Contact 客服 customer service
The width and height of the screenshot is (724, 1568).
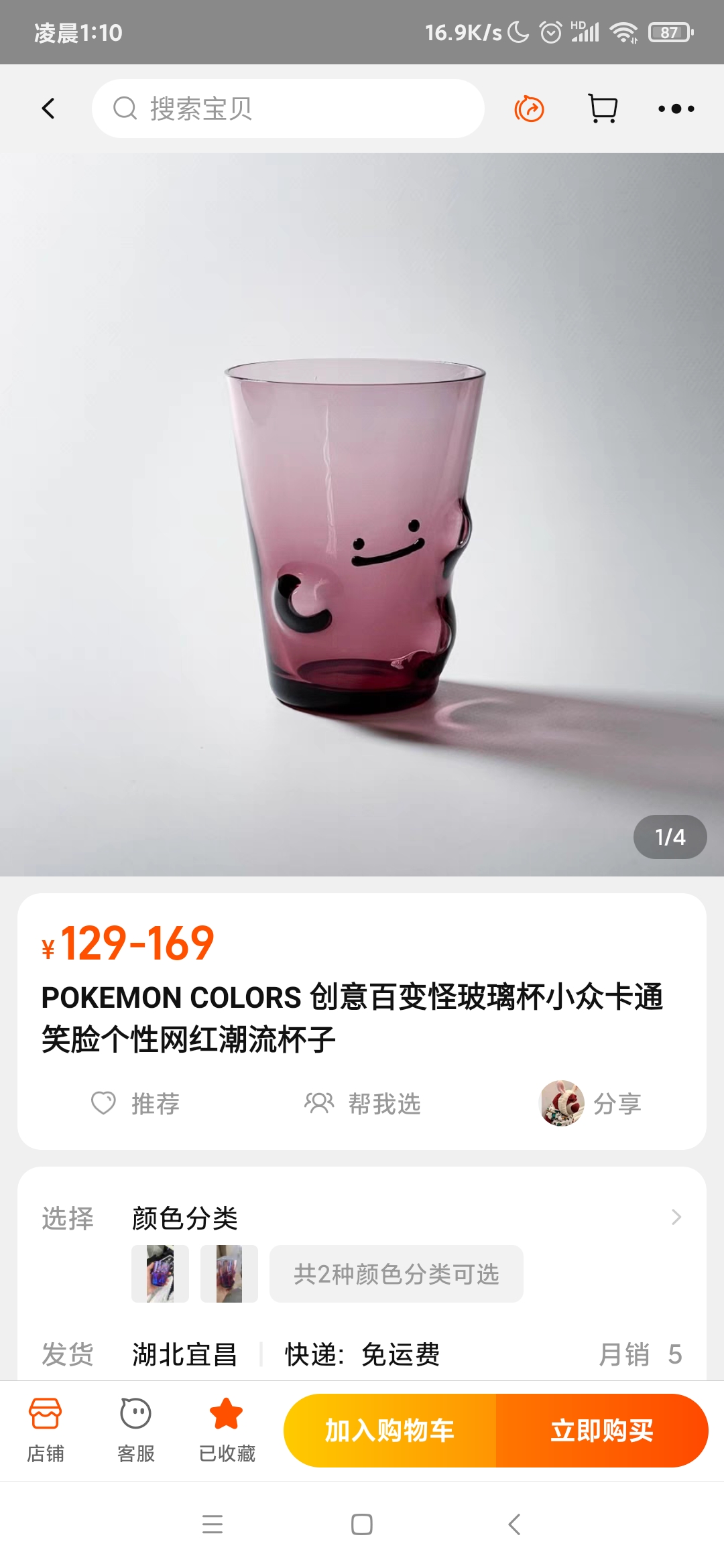pos(136,1430)
